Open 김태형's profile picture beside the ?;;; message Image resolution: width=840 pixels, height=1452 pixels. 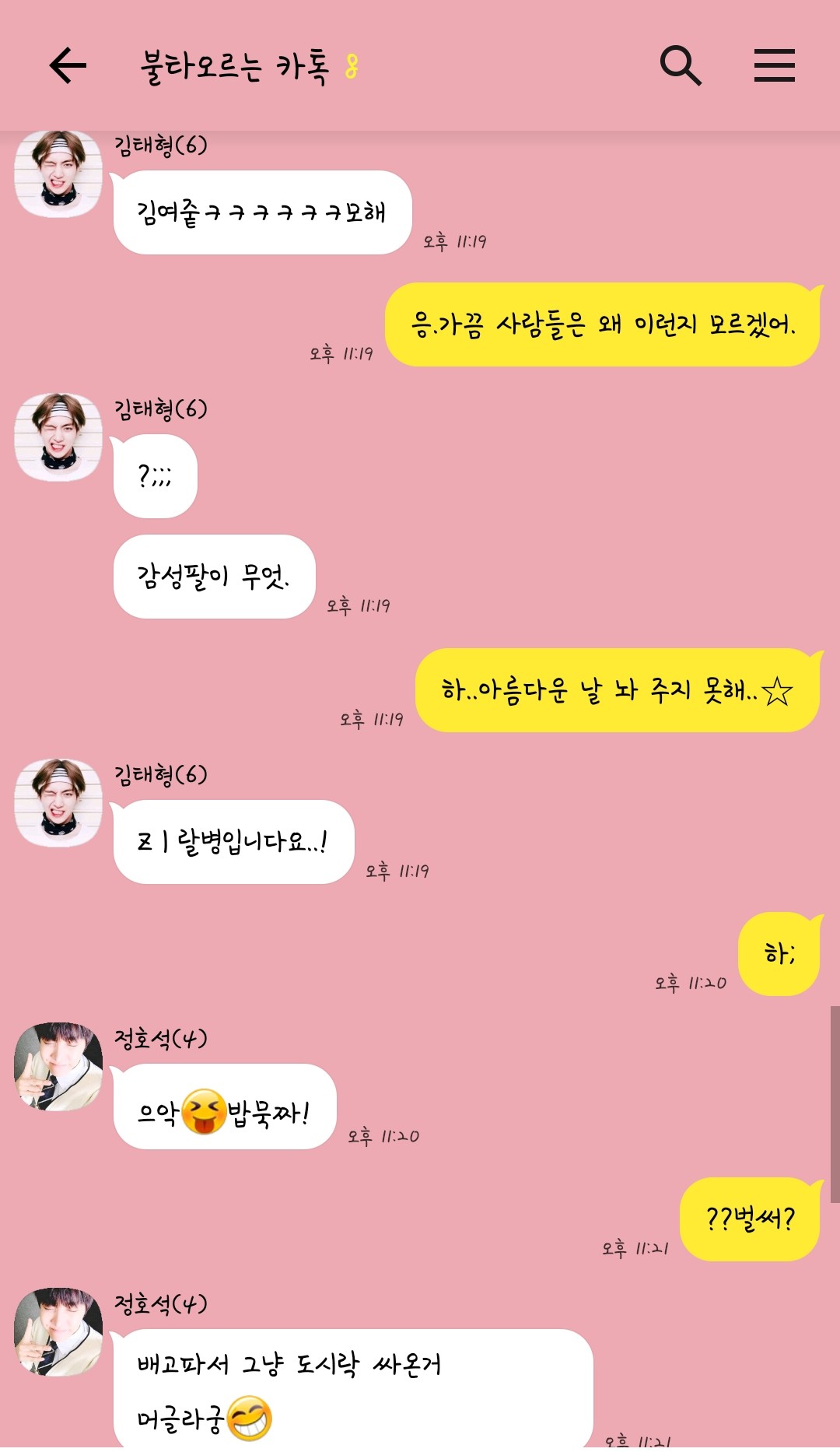pos(58,437)
